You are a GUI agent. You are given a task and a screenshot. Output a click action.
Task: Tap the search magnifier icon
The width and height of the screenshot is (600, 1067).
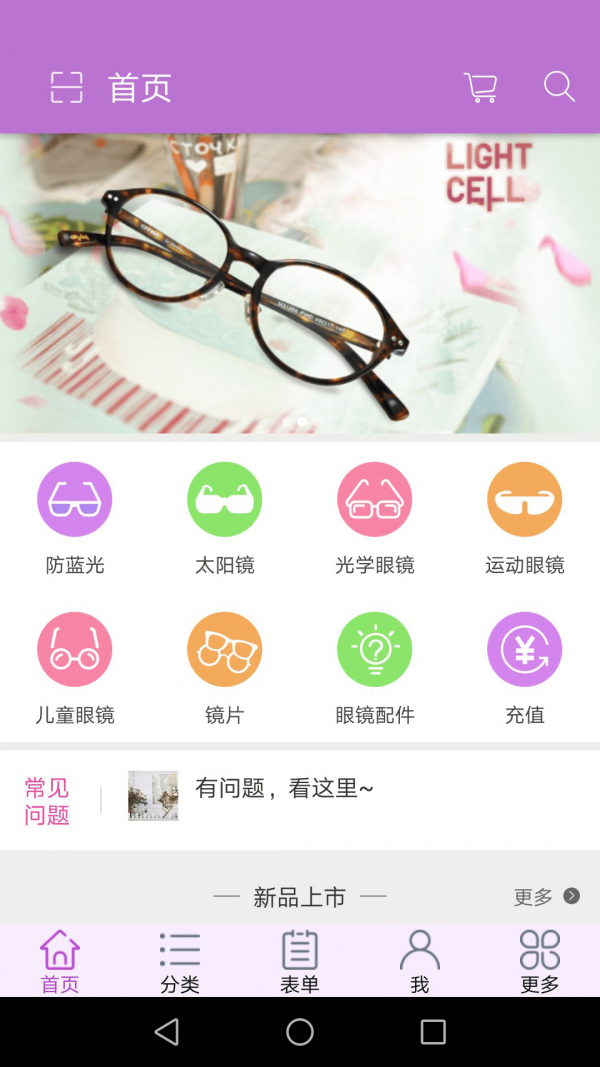point(559,87)
